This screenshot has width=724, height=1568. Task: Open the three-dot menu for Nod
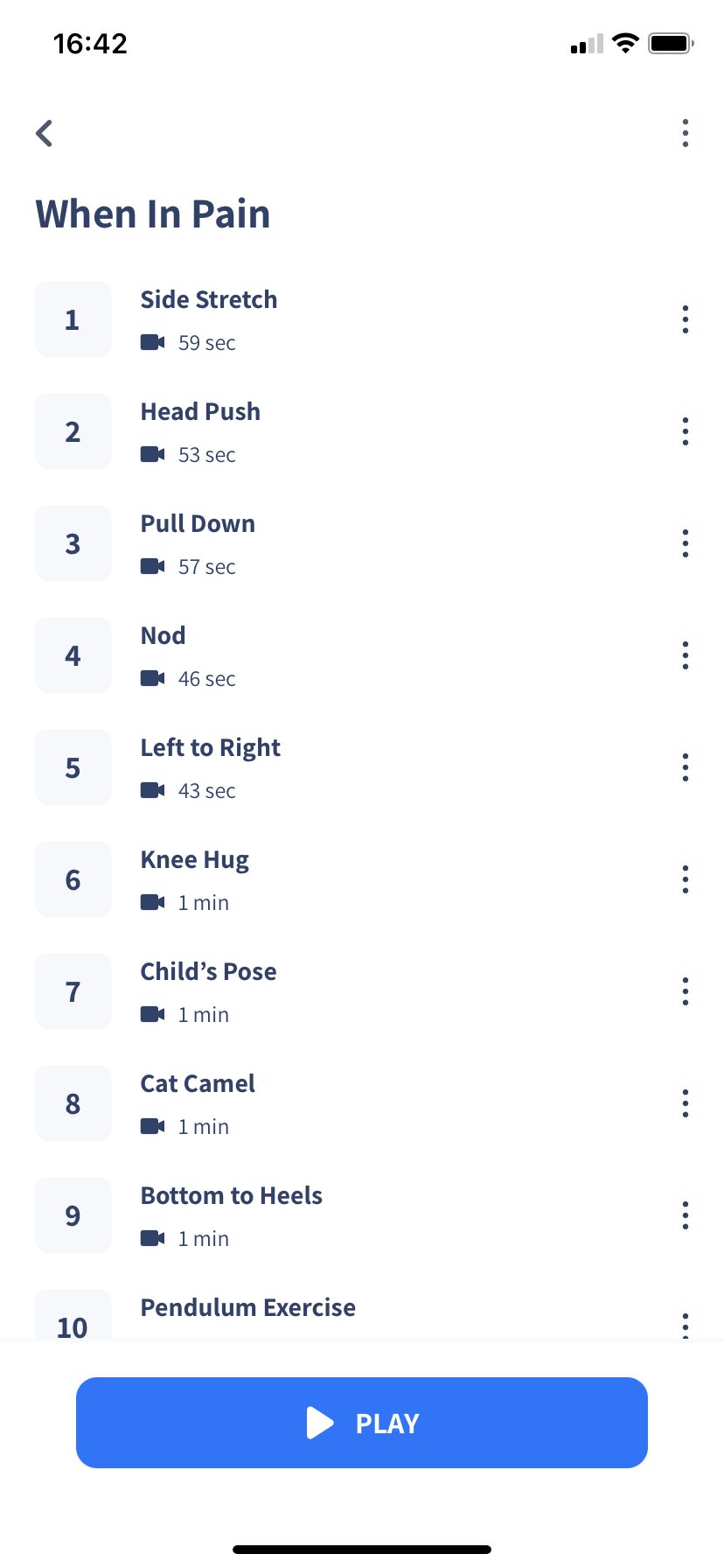686,655
